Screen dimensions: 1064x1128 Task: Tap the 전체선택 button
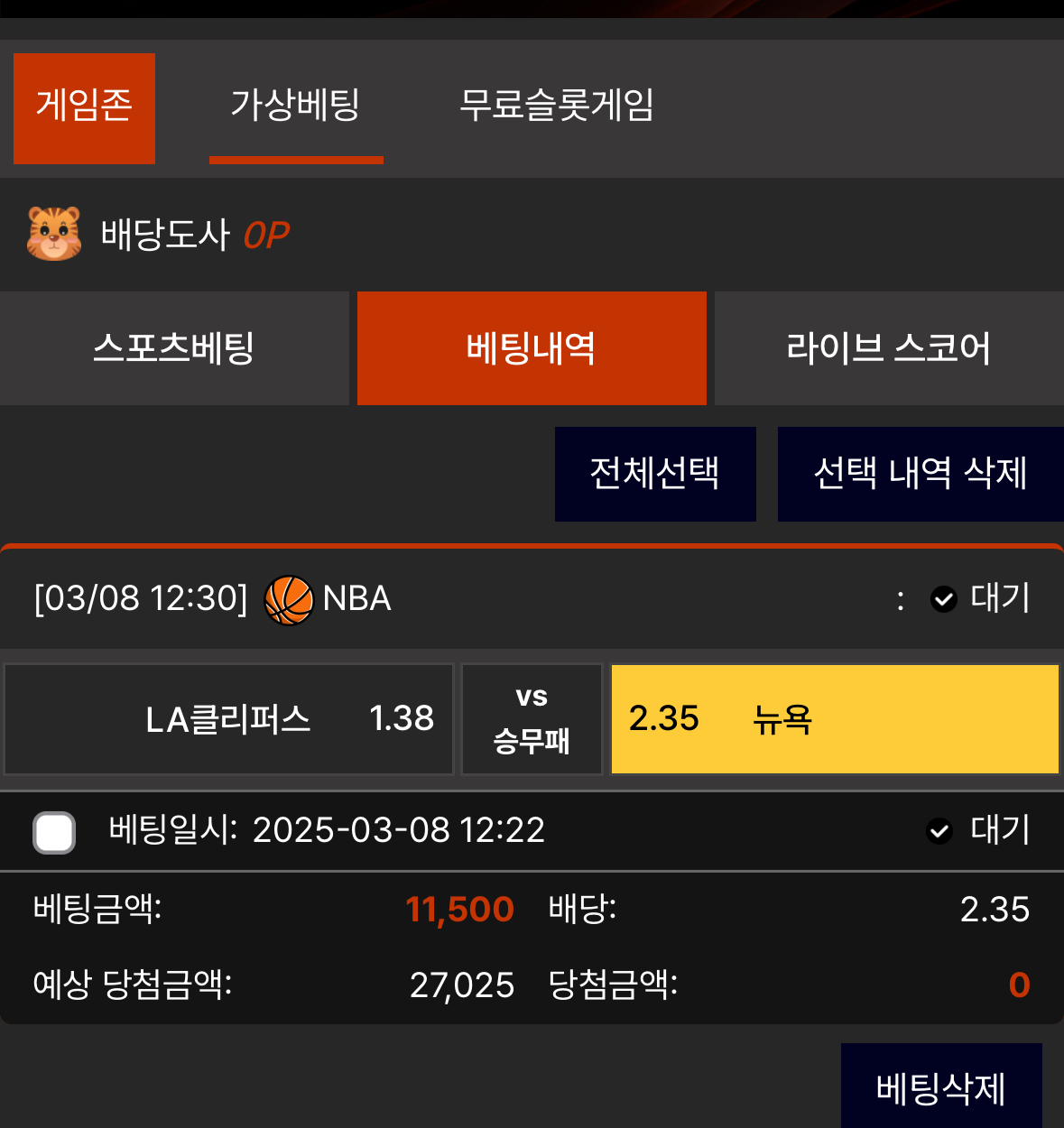pyautogui.click(x=655, y=474)
